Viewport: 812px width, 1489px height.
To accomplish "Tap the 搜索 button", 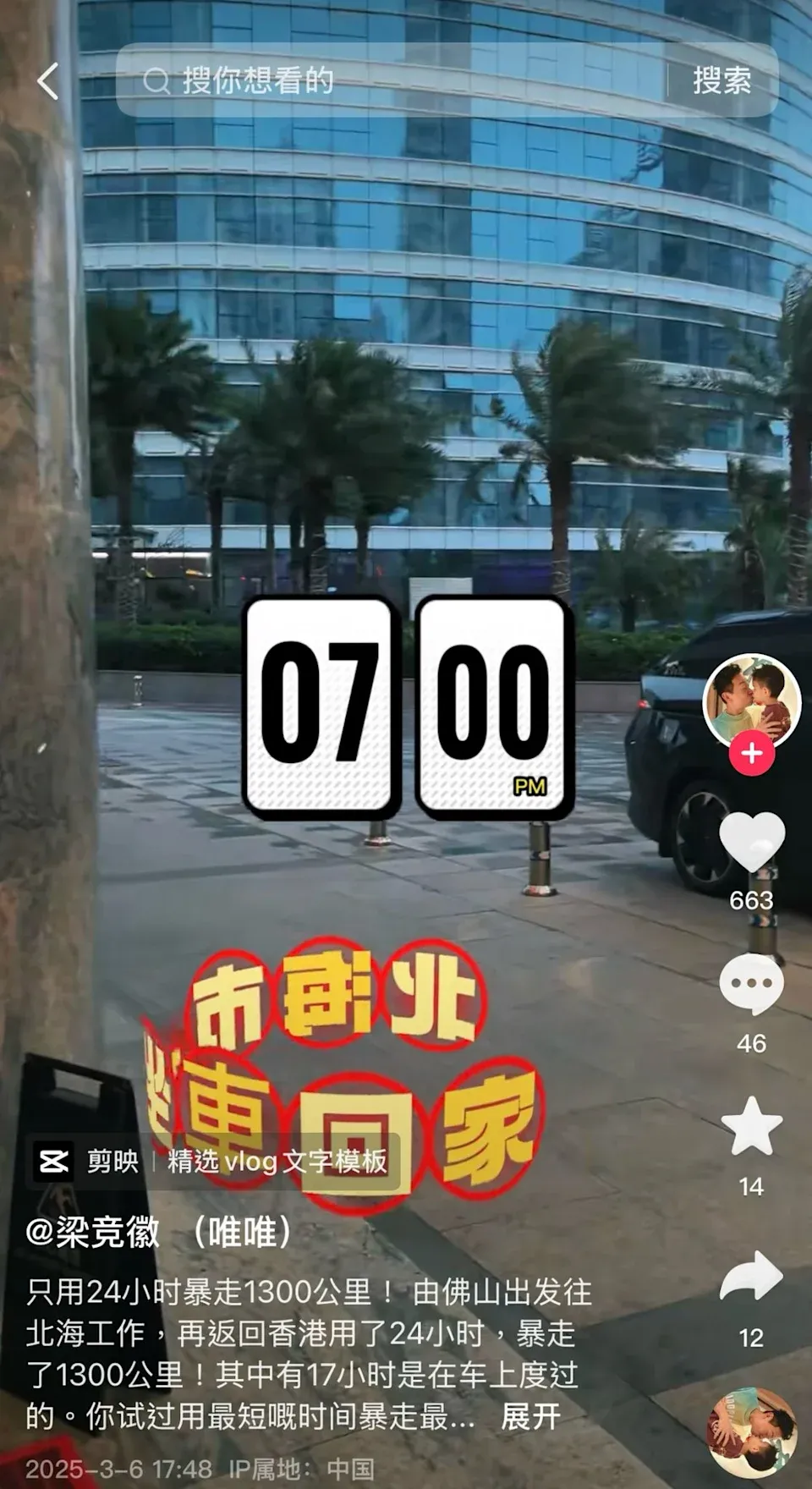I will pyautogui.click(x=721, y=81).
